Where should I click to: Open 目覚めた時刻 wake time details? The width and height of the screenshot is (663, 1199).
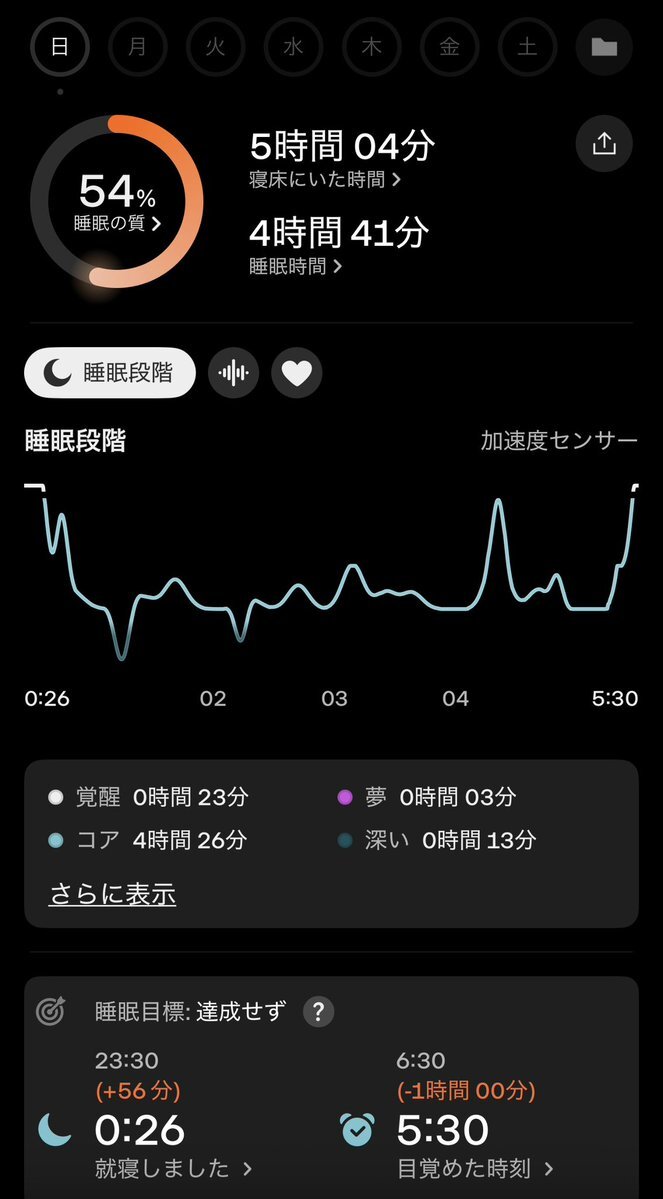tap(475, 1168)
